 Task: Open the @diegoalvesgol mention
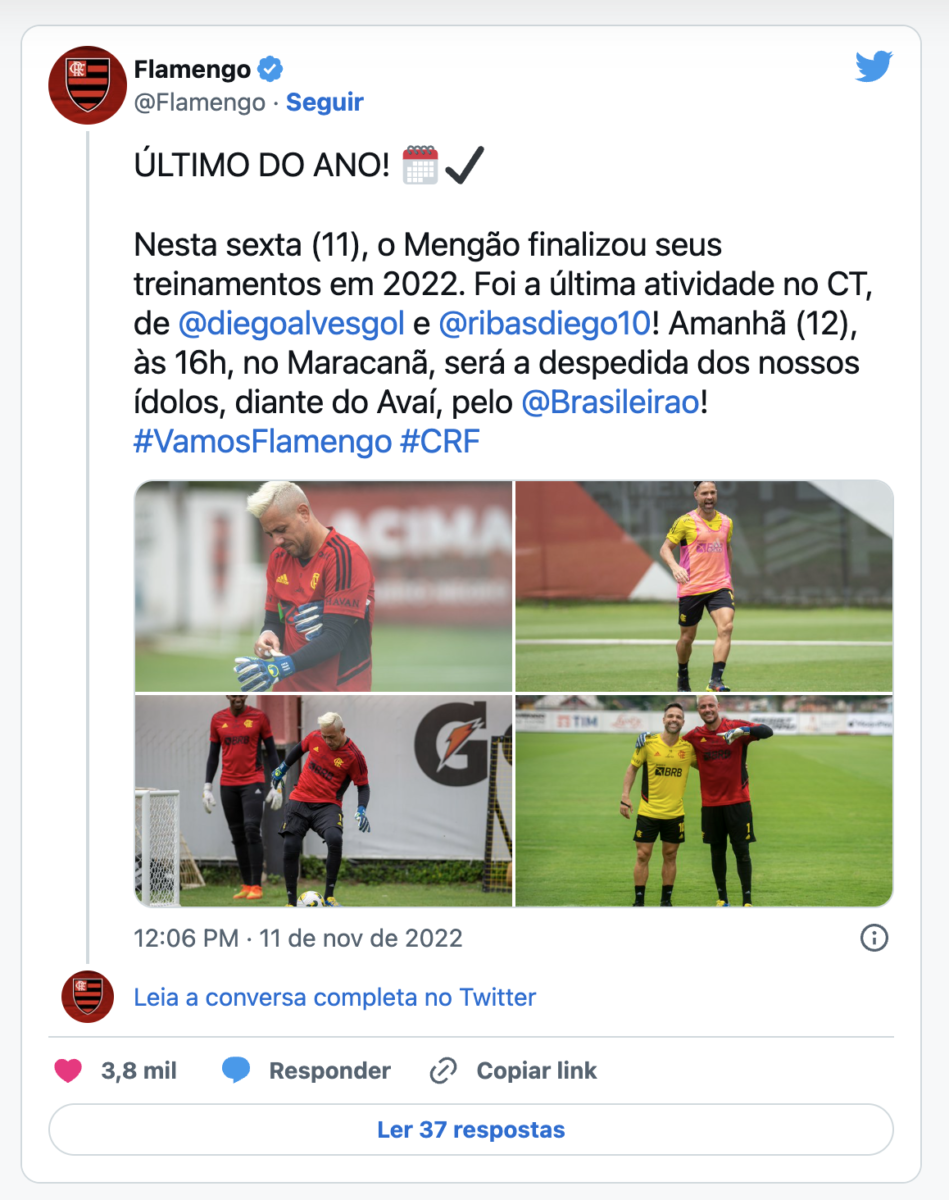[291, 324]
